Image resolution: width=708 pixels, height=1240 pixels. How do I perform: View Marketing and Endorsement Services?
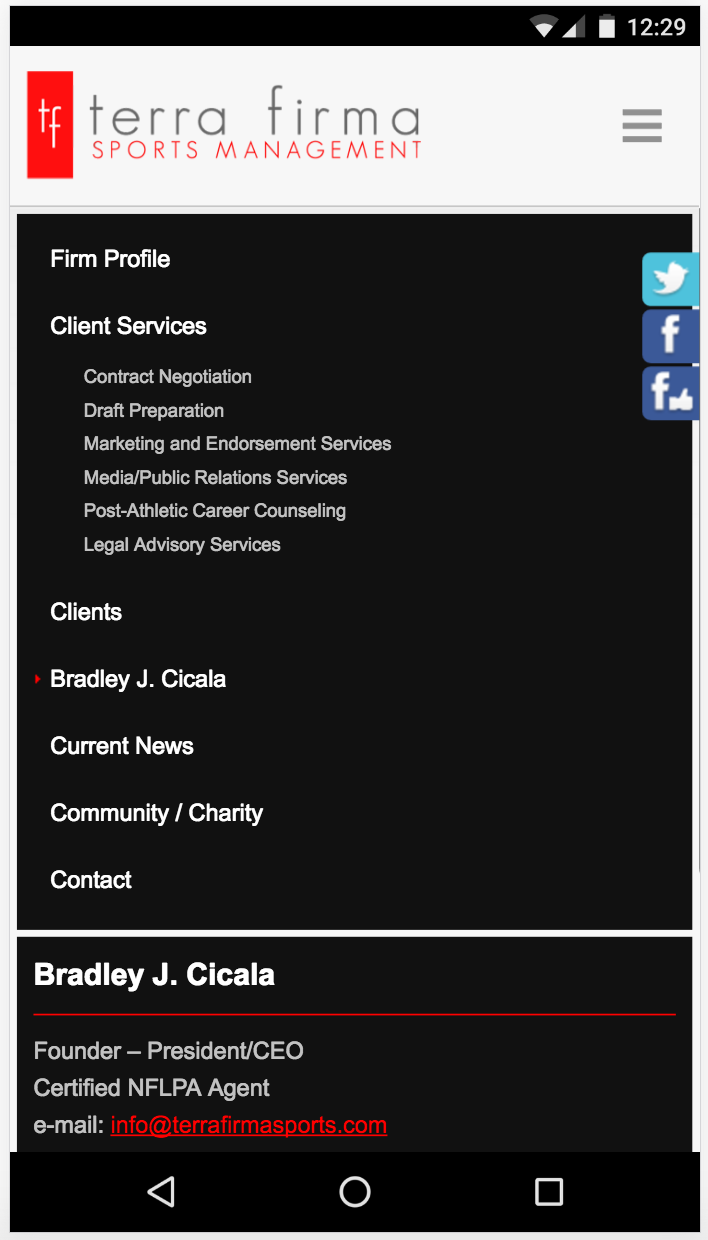click(237, 444)
